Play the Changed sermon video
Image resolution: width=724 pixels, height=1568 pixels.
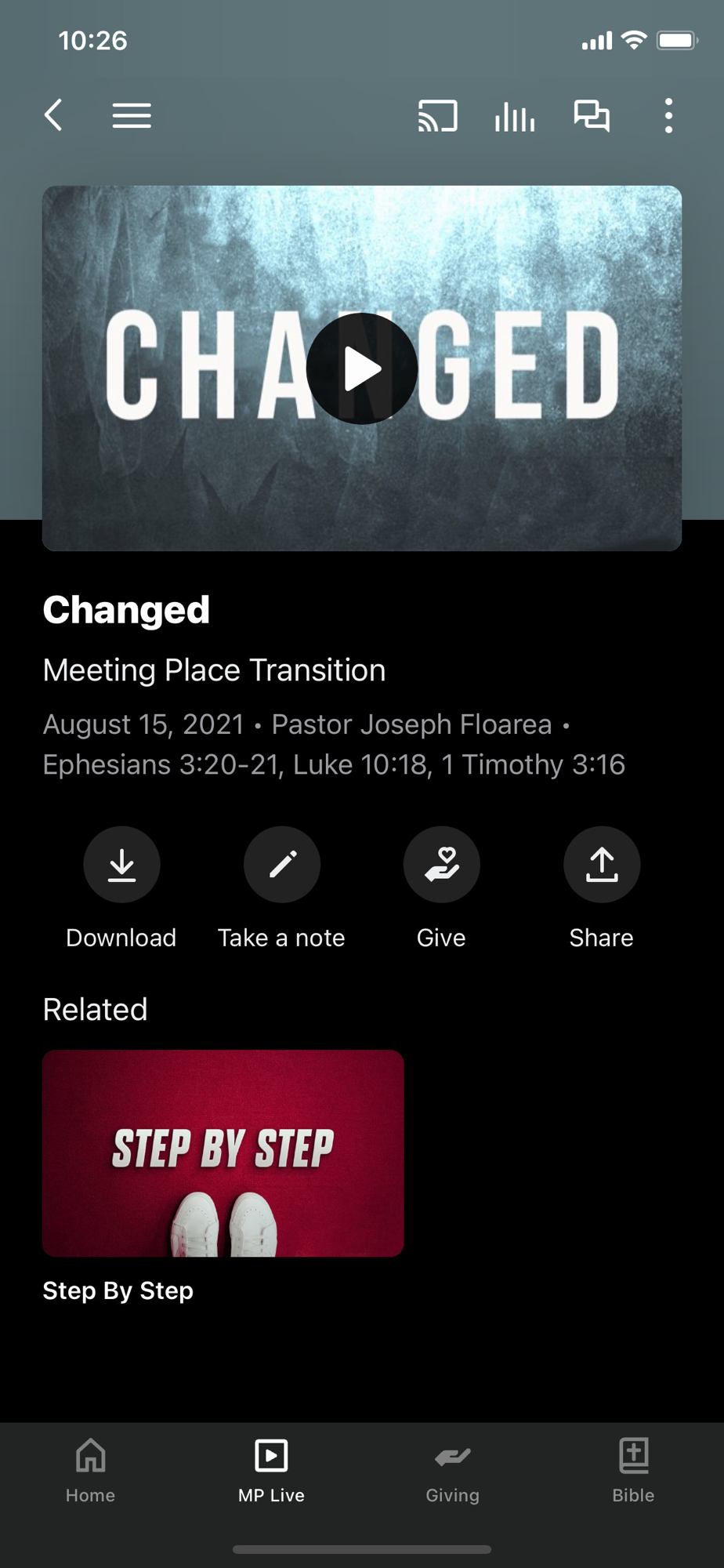pos(362,368)
